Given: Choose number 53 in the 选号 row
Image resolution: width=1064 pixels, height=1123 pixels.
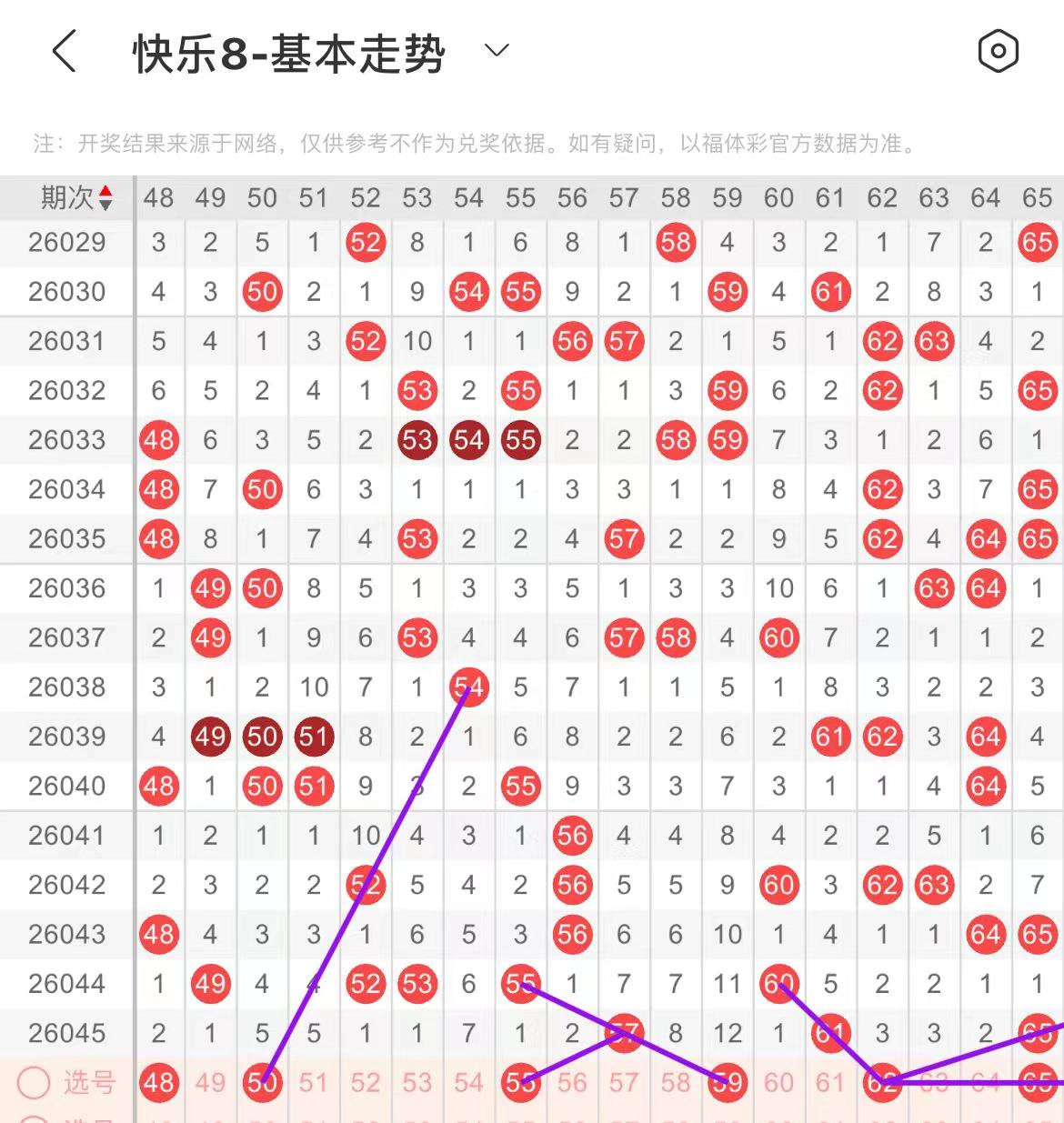Looking at the screenshot, I should tap(417, 1082).
